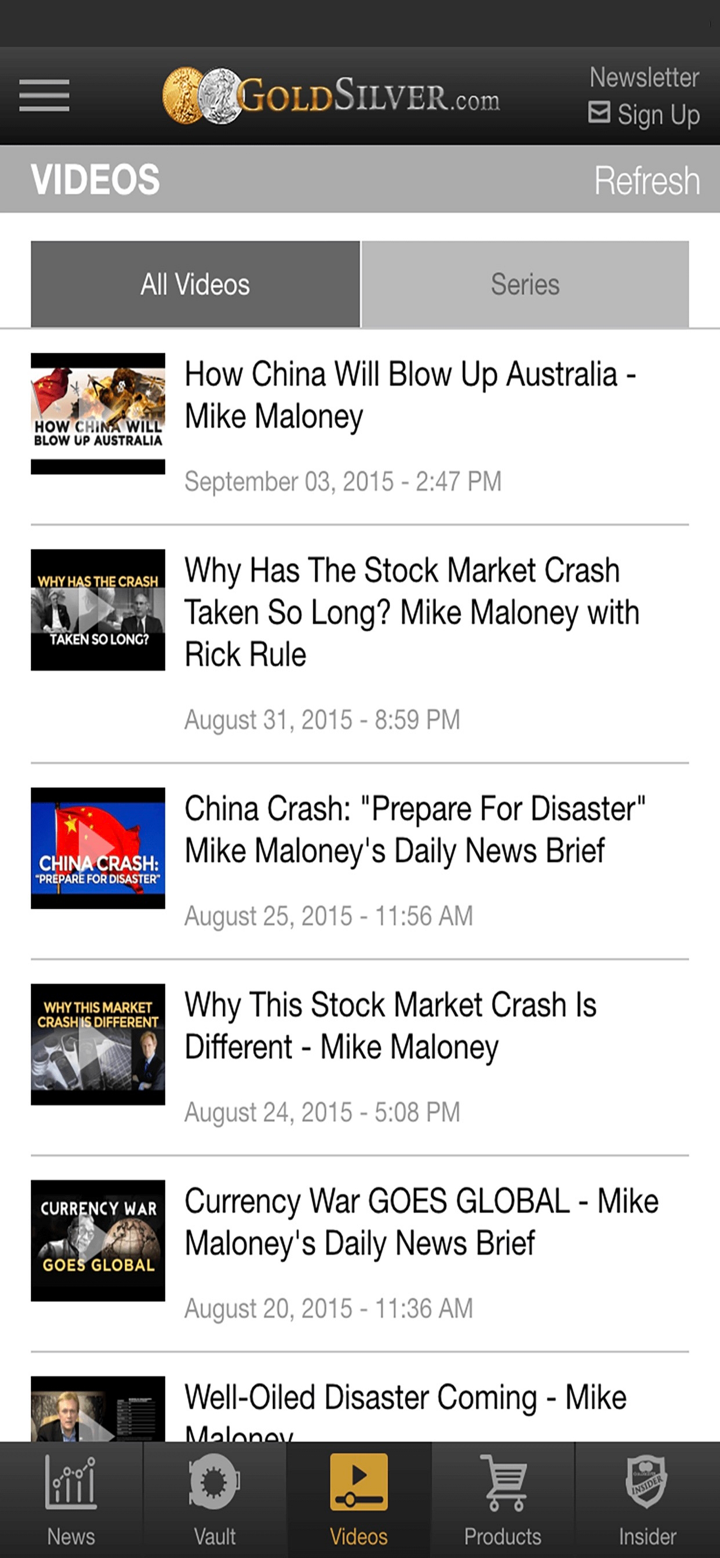
Task: Open the Insider tab
Action: [647, 1500]
